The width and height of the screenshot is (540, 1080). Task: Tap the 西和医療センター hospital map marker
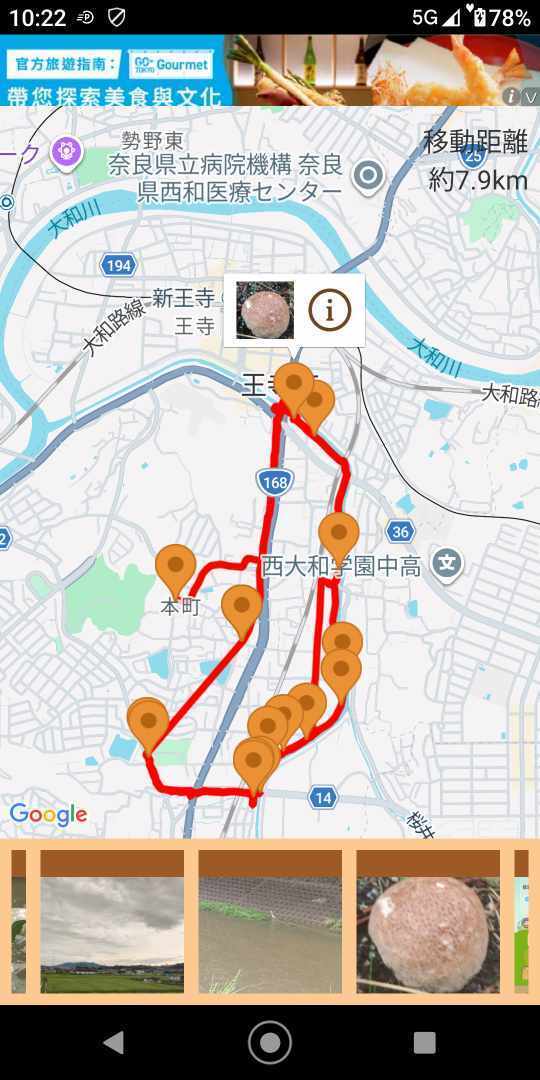(368, 176)
